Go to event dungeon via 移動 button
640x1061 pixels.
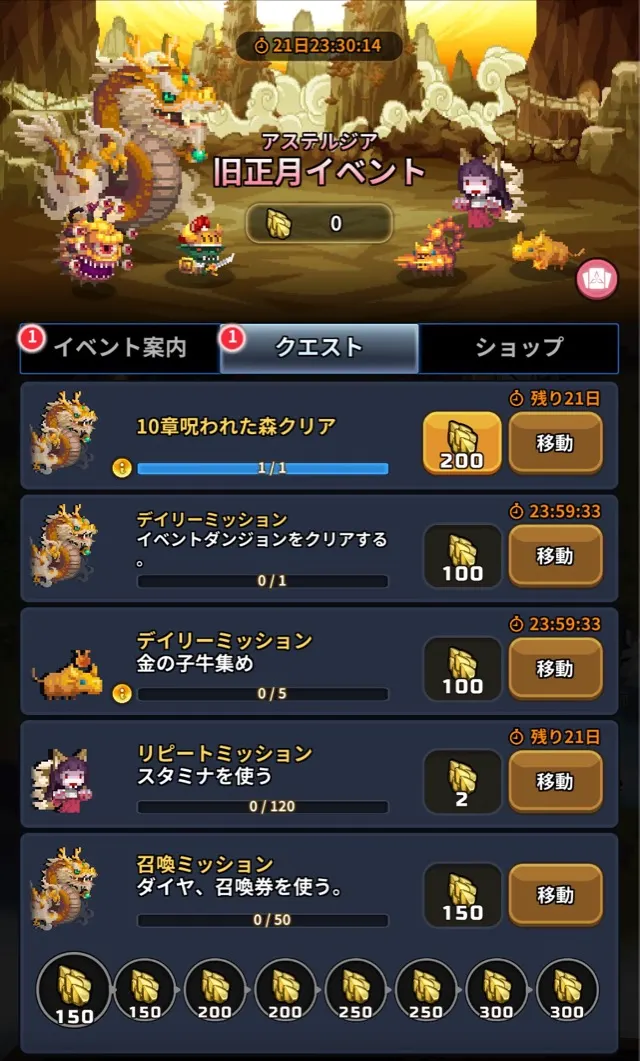click(x=555, y=555)
